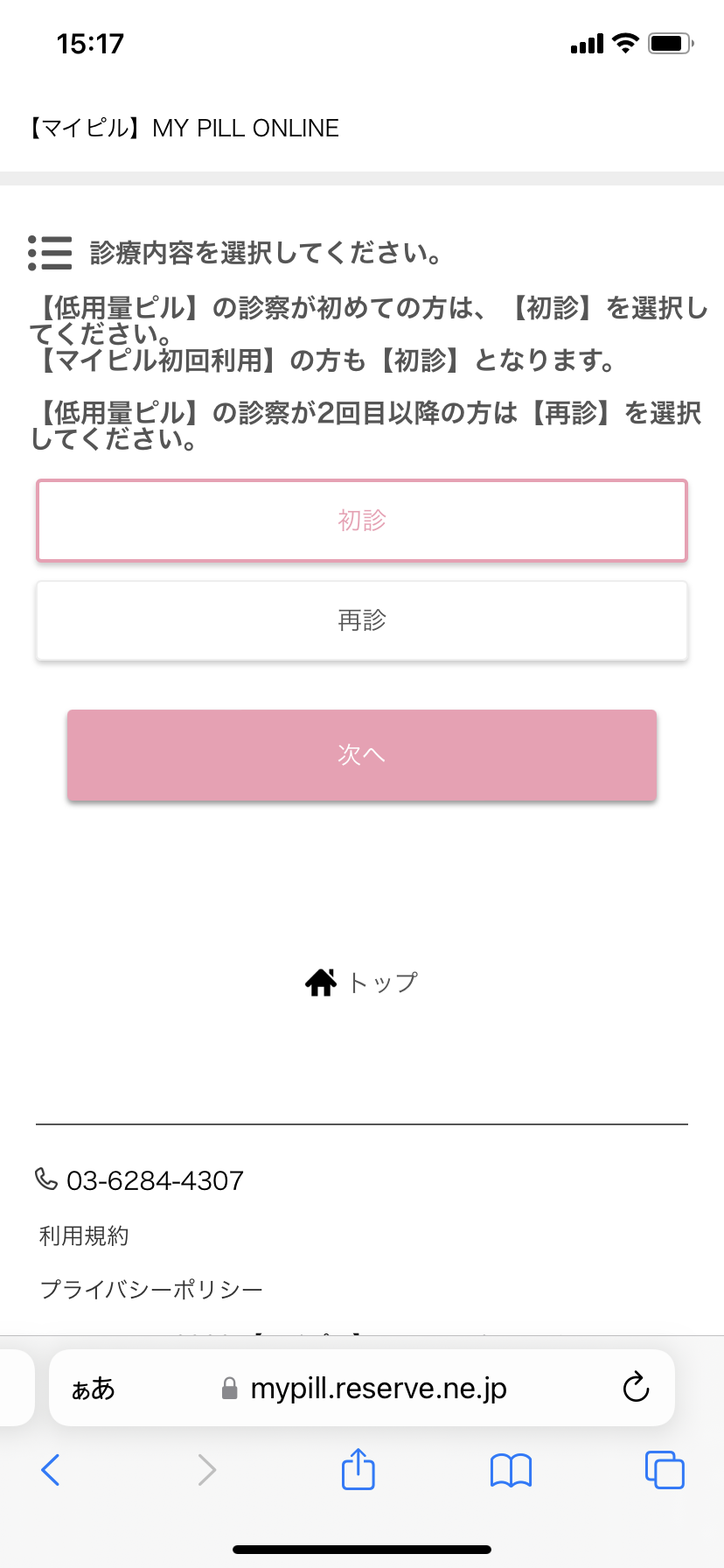Open Safari bookmarks
The image size is (724, 1568).
(512, 1470)
